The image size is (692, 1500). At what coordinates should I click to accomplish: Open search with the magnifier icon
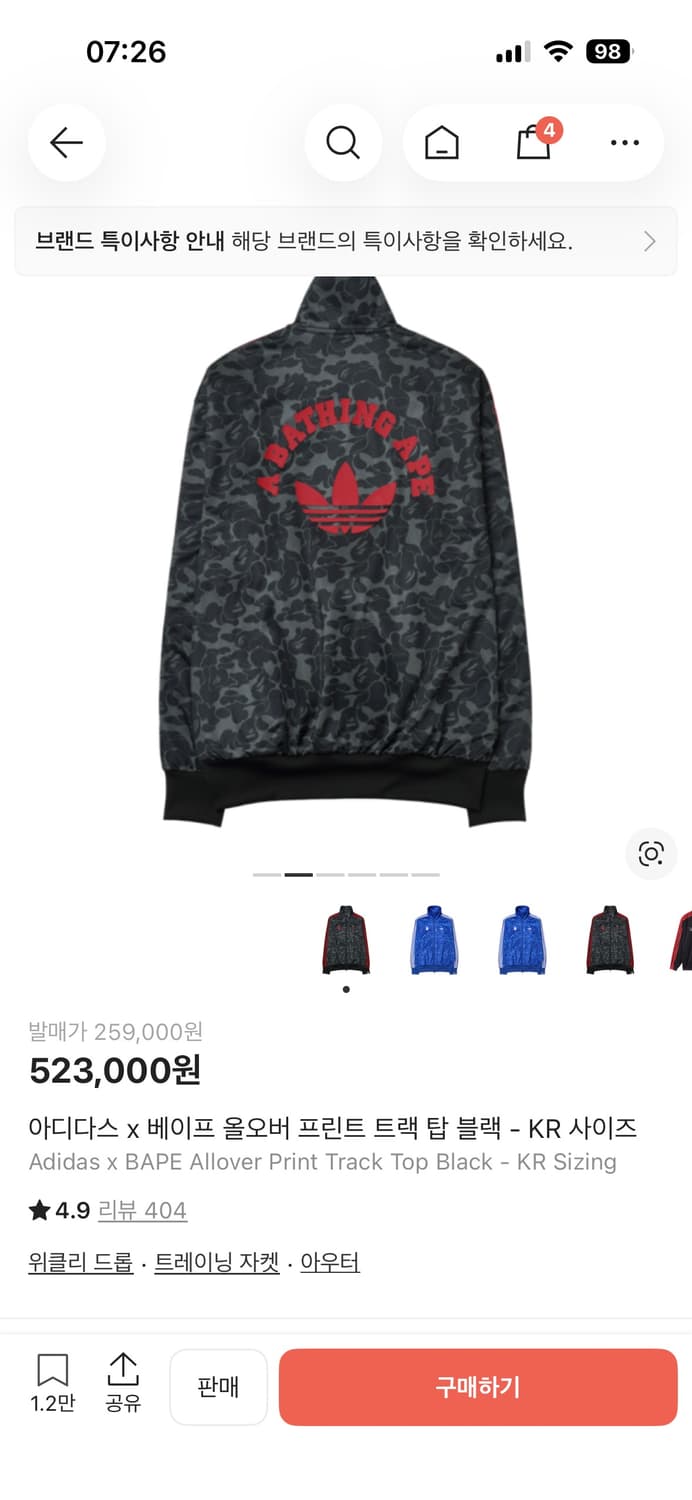click(343, 143)
